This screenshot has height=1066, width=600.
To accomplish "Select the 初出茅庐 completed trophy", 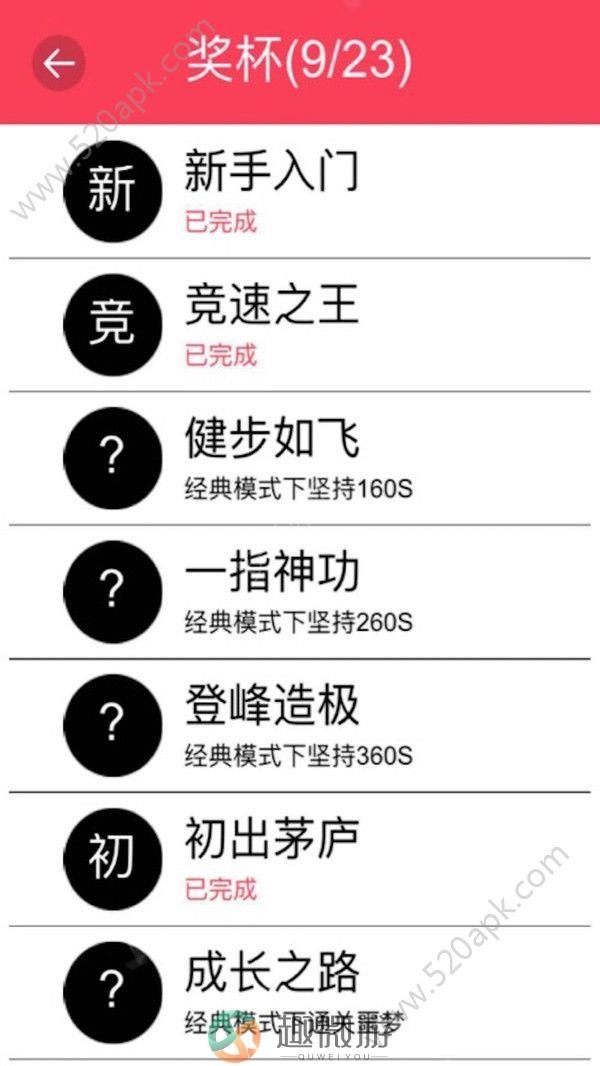I will click(300, 859).
